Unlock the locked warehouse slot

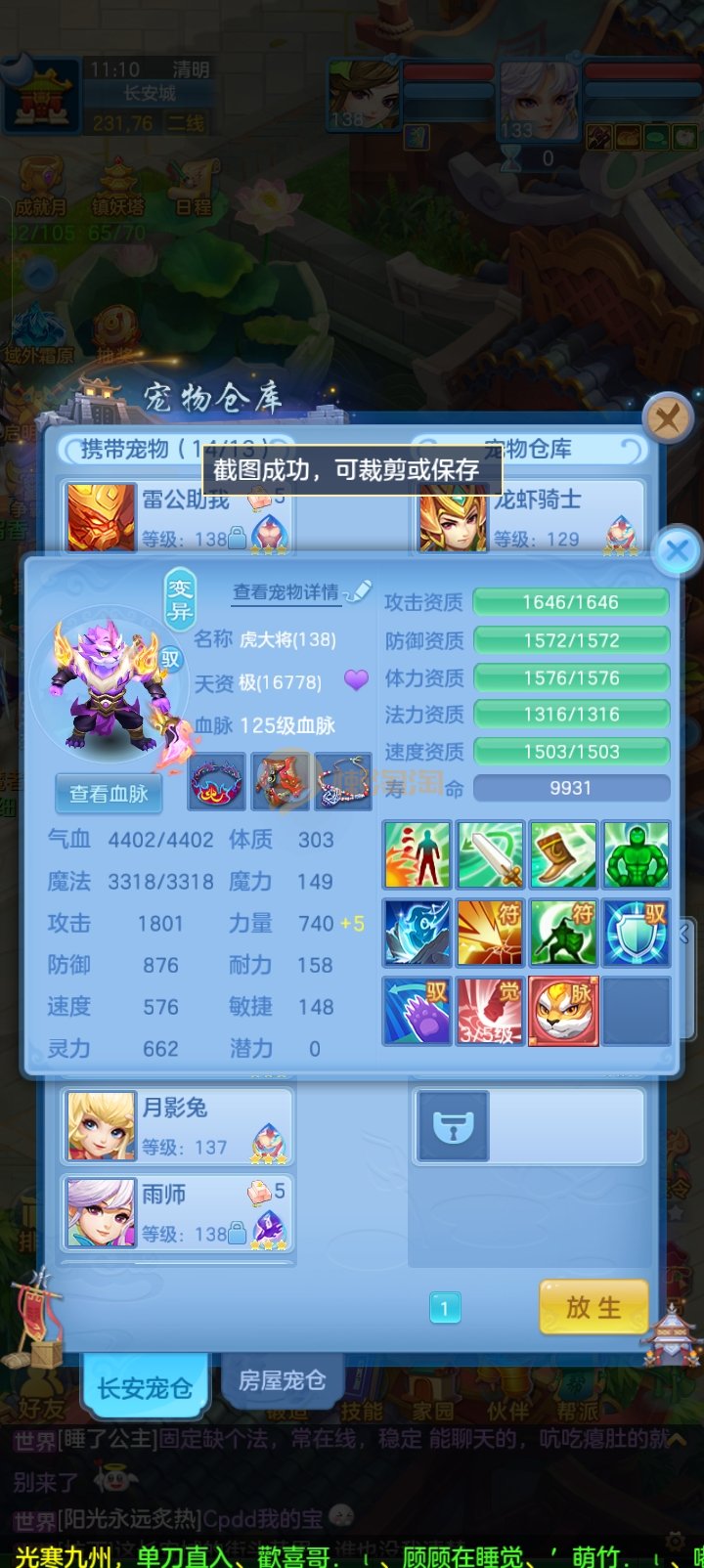[453, 1126]
